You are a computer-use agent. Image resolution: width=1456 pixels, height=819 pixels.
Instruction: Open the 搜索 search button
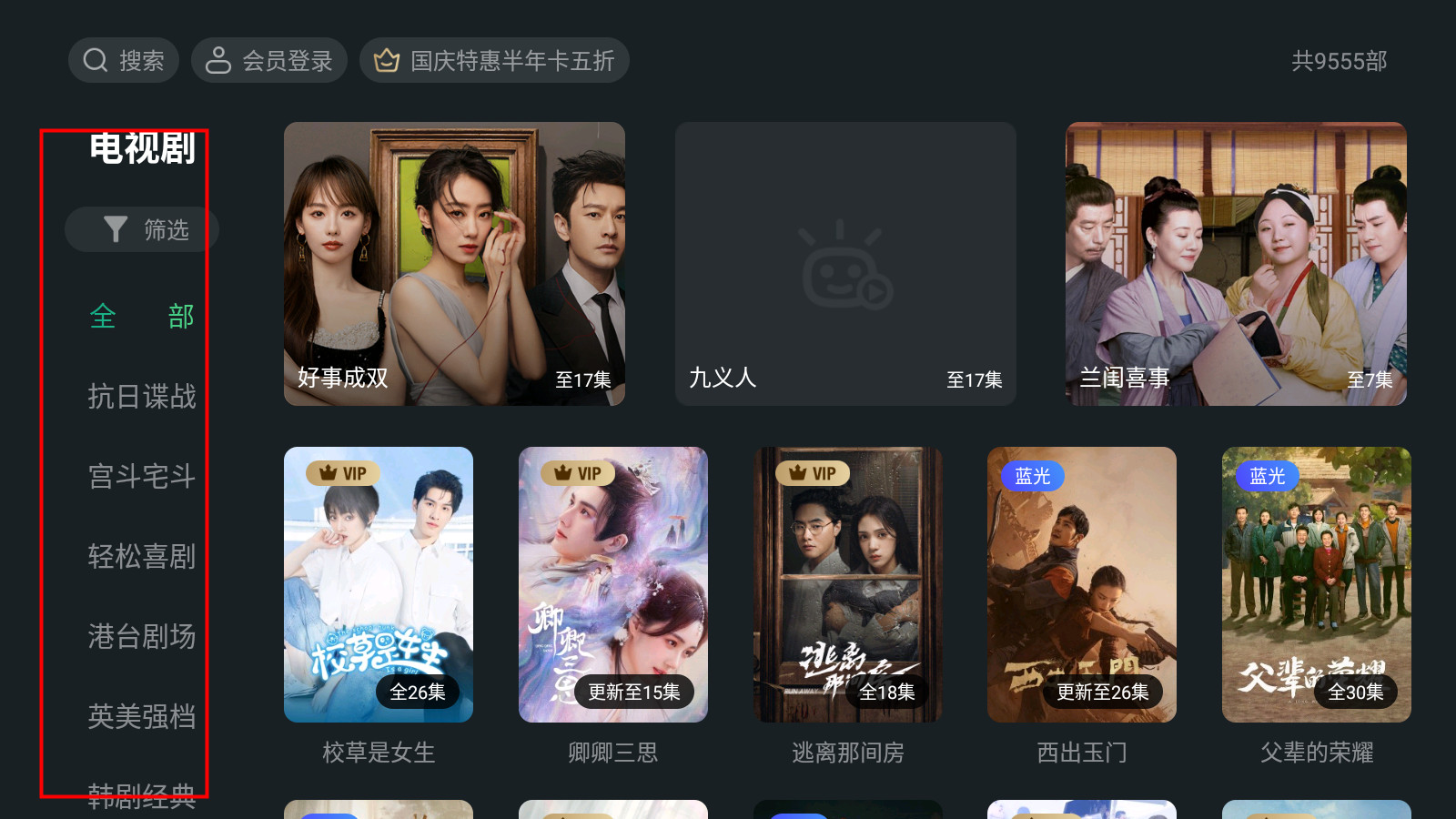point(124,61)
